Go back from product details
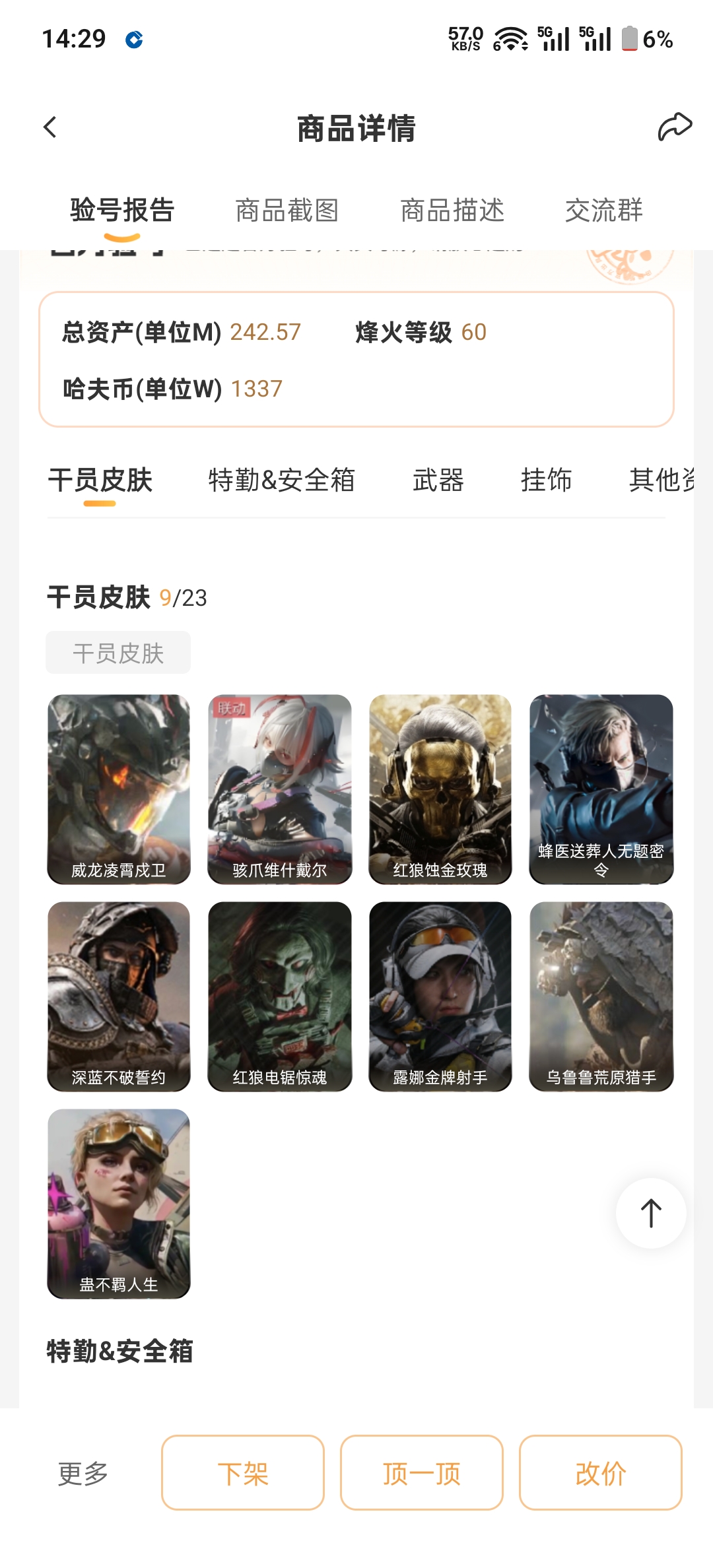The width and height of the screenshot is (713, 1568). [50, 127]
